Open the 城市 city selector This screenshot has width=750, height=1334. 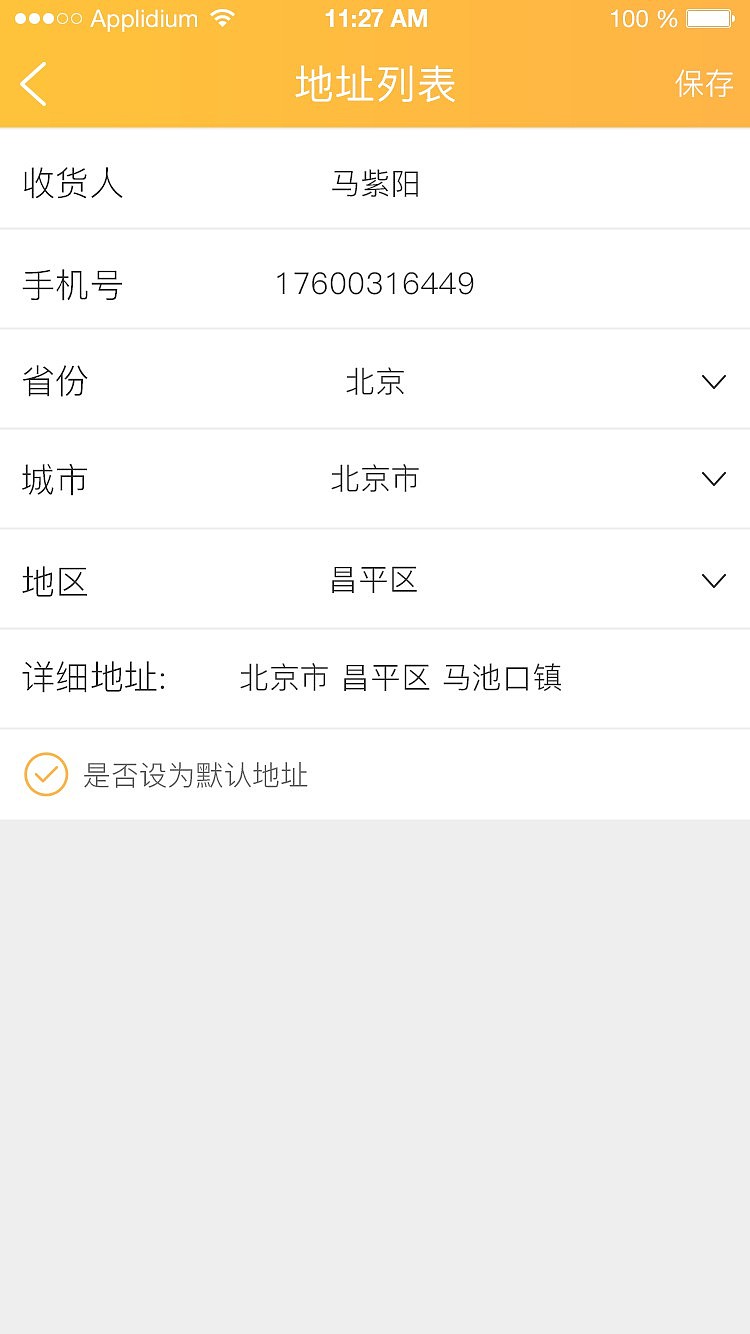[x=713, y=479]
